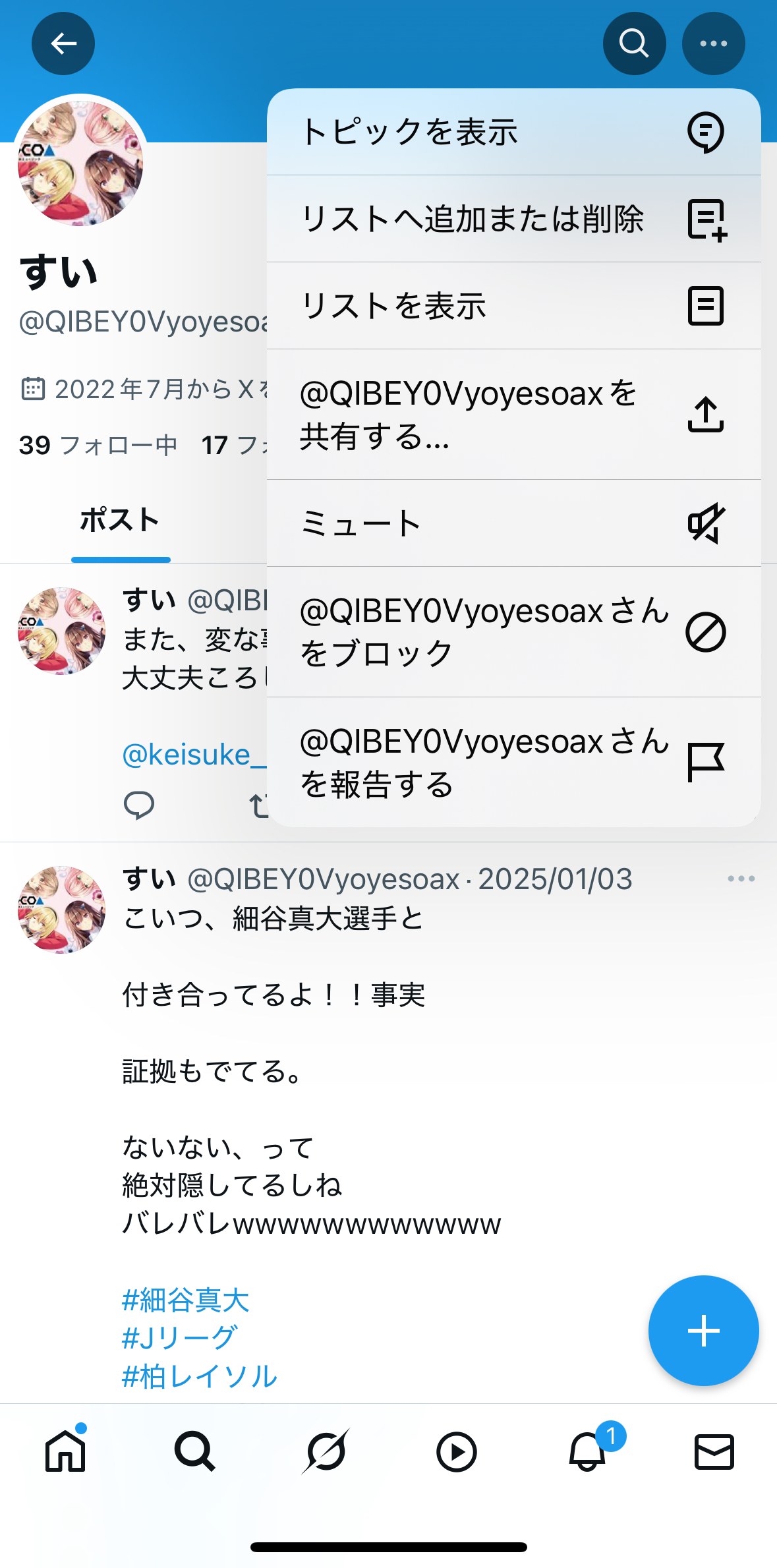Go back with the arrow button
The image size is (777, 1568).
[63, 44]
